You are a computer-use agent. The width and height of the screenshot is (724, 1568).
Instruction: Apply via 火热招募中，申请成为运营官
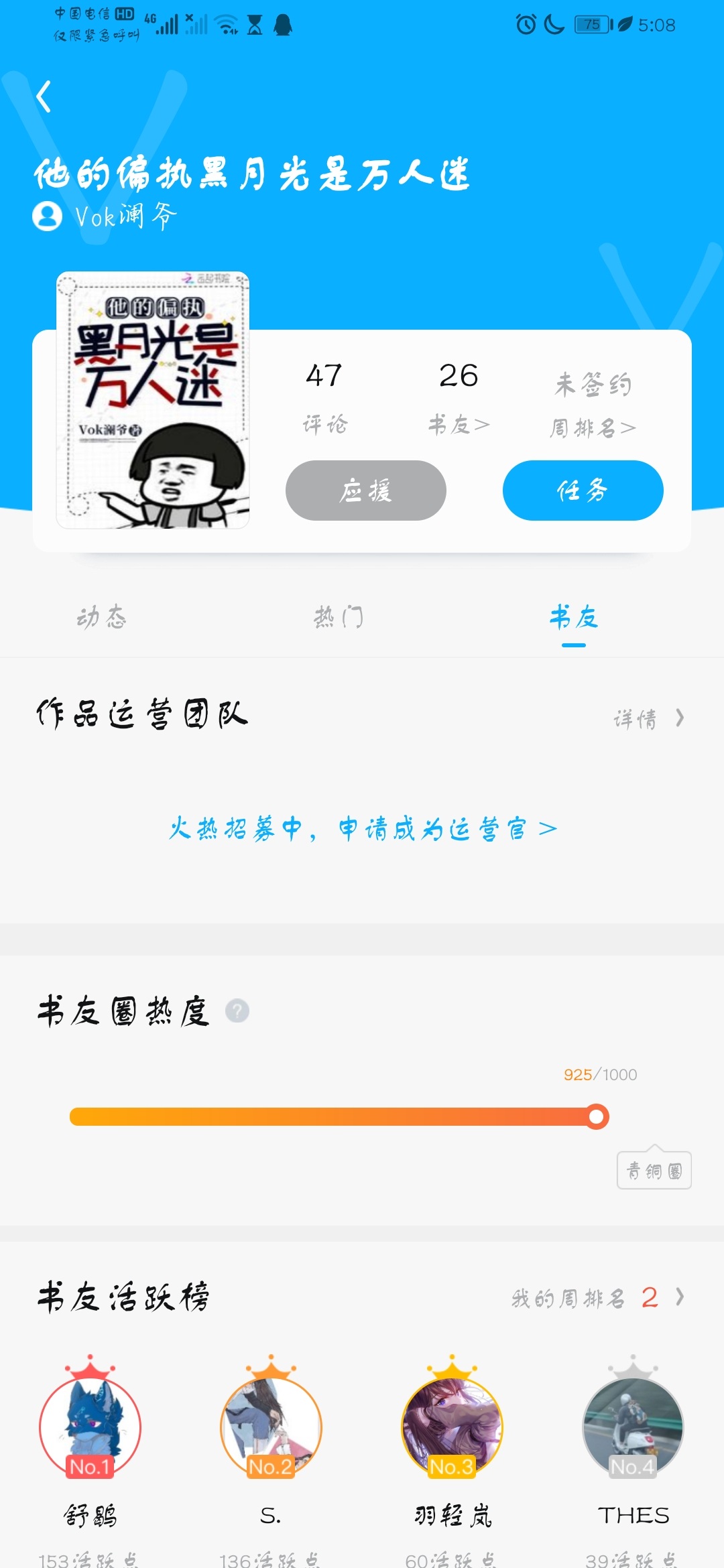363,829
